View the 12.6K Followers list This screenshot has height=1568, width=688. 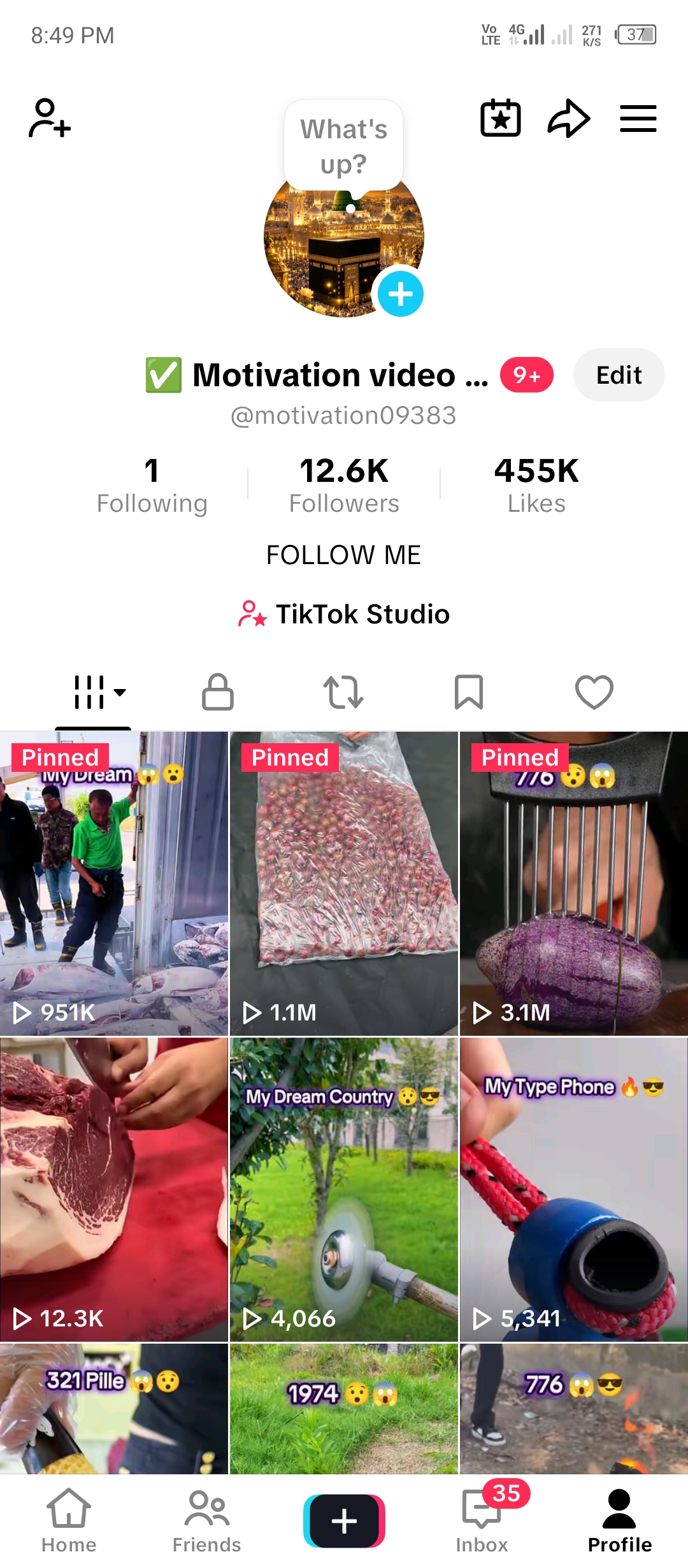[x=344, y=485]
